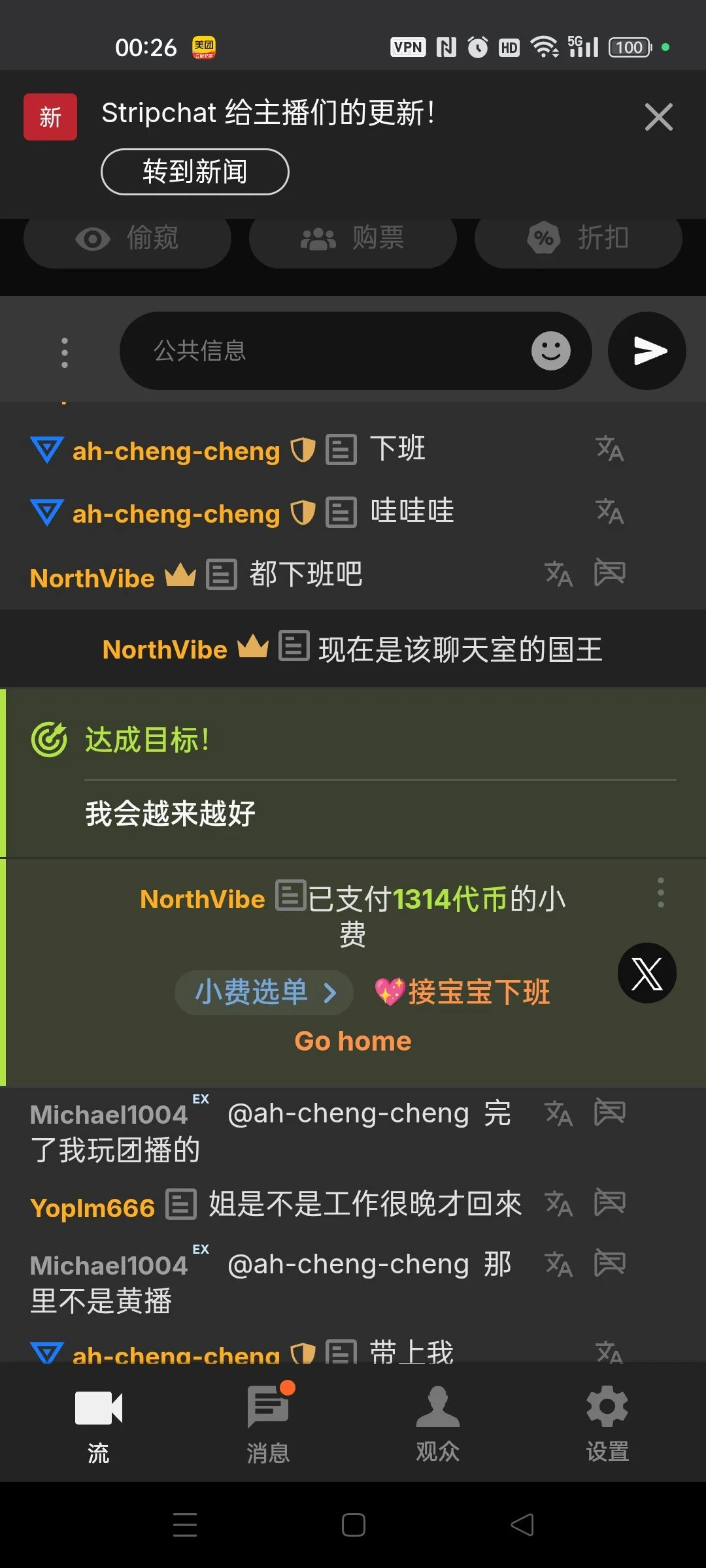The image size is (706, 1568).
Task: Open the 设置 tab
Action: click(x=607, y=1422)
